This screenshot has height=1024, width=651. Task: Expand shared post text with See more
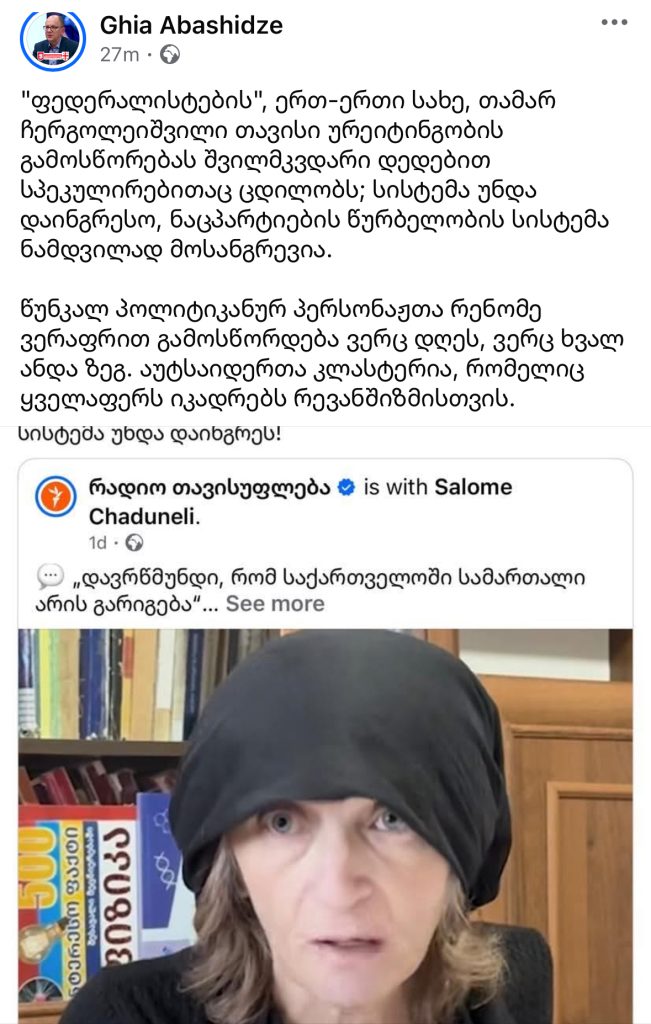coord(274,604)
